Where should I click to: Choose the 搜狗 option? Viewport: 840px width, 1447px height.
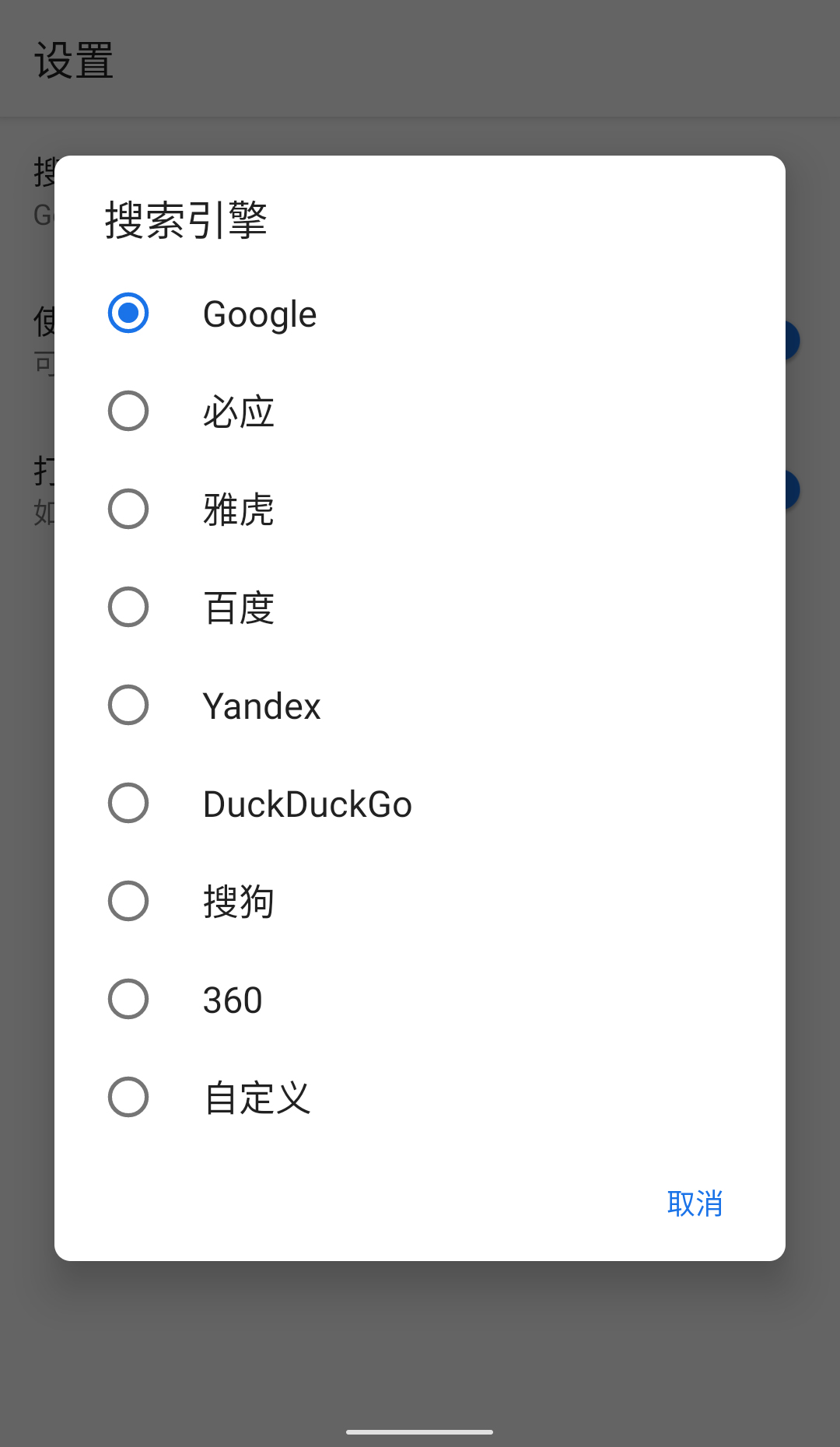click(128, 901)
